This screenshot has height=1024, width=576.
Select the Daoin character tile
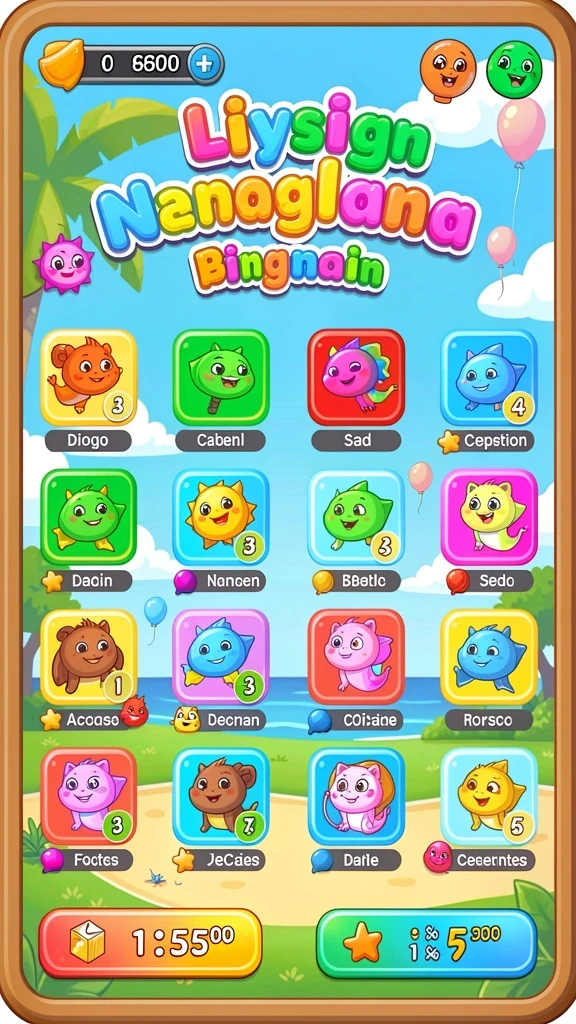point(89,517)
